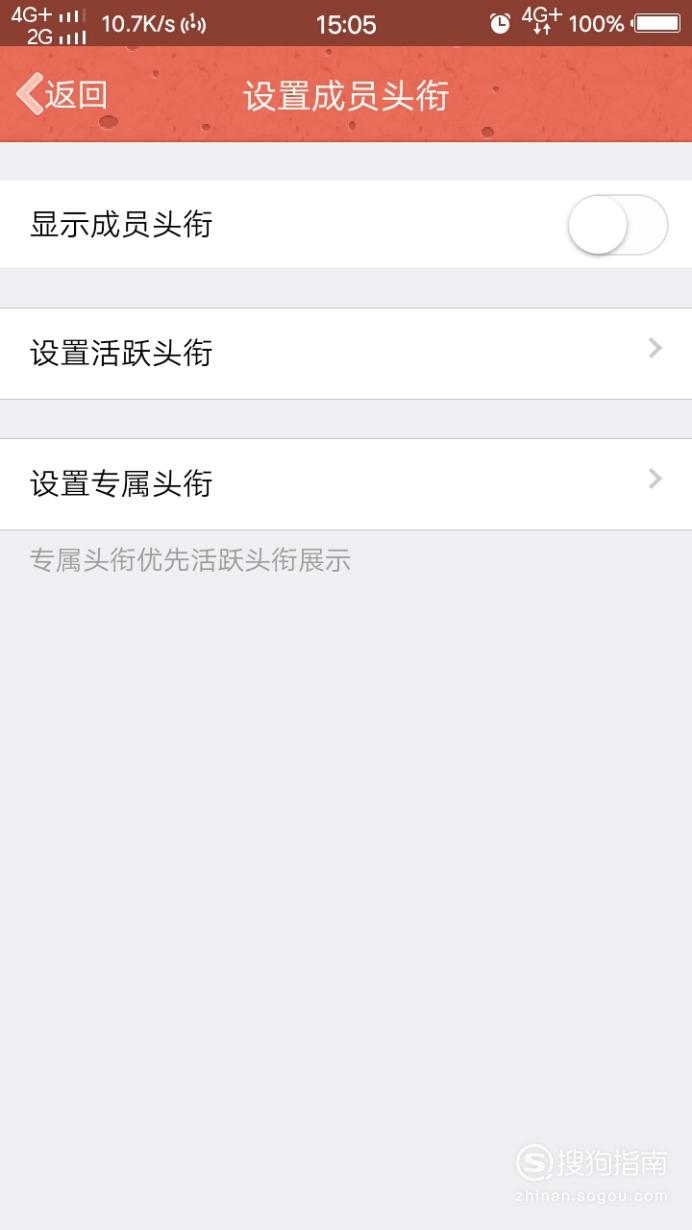This screenshot has height=1230, width=692.
Task: Go back using the 返回 button
Action: click(62, 95)
